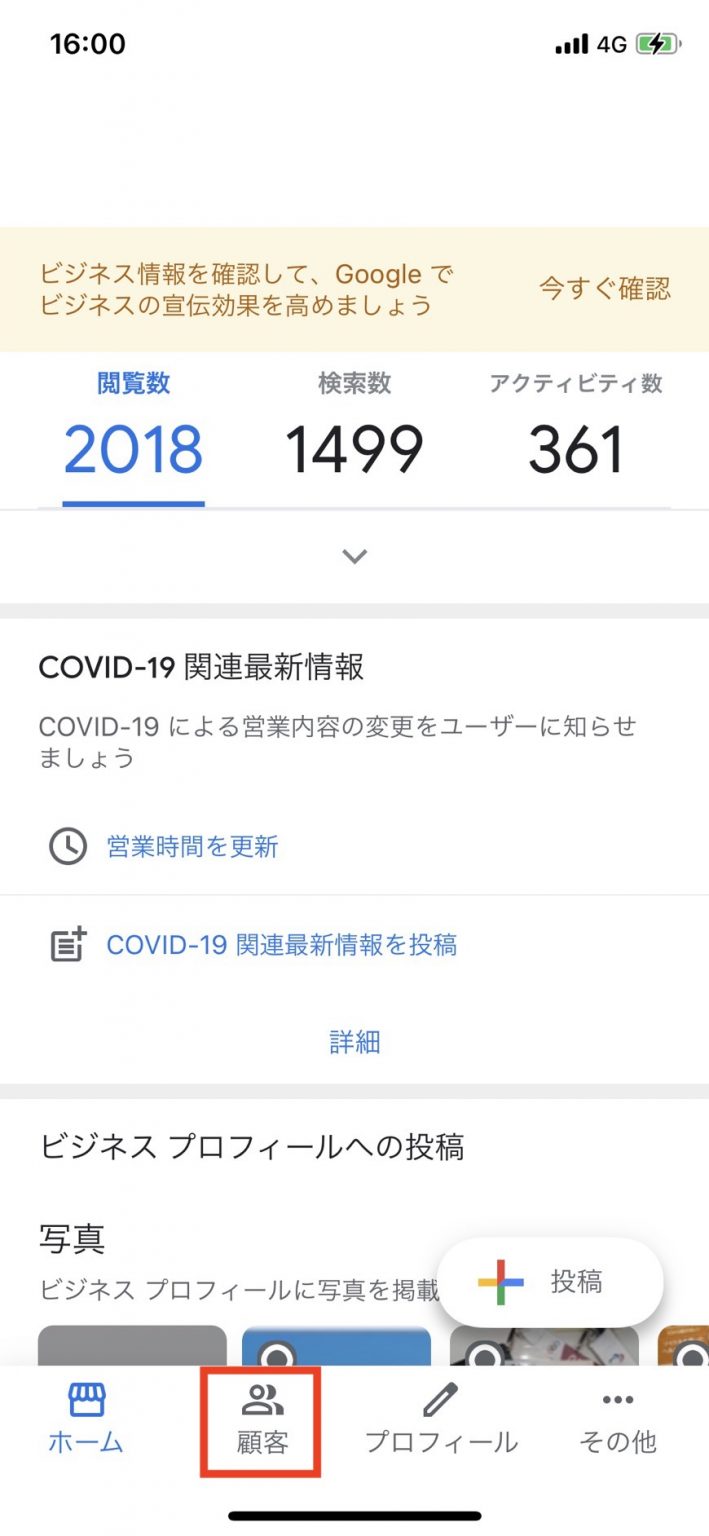Tap 今すぐ確認 in the yellow banner
Image resolution: width=709 pixels, height=1536 pixels.
coord(605,289)
